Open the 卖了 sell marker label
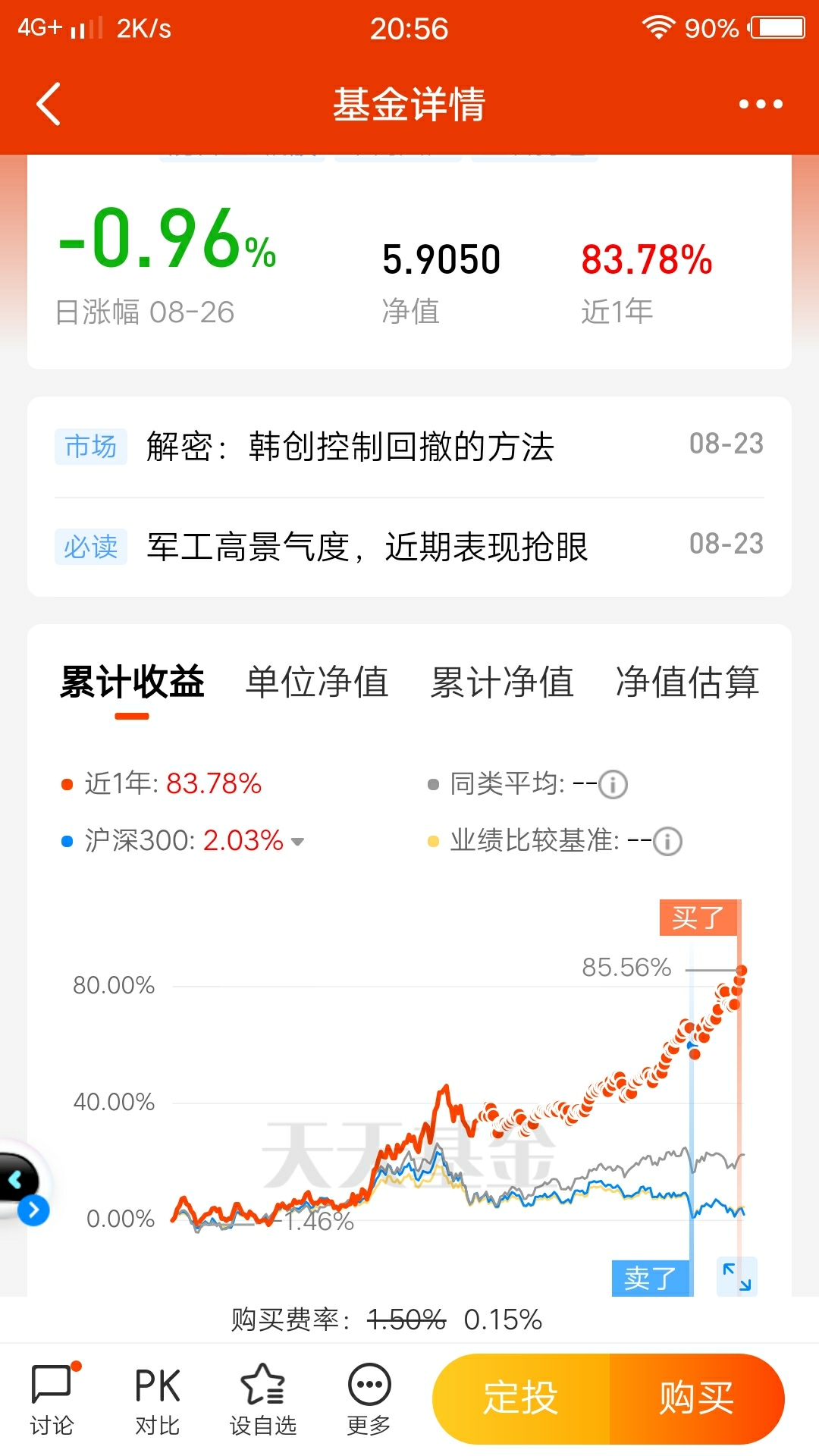819x1456 pixels. point(652,1277)
